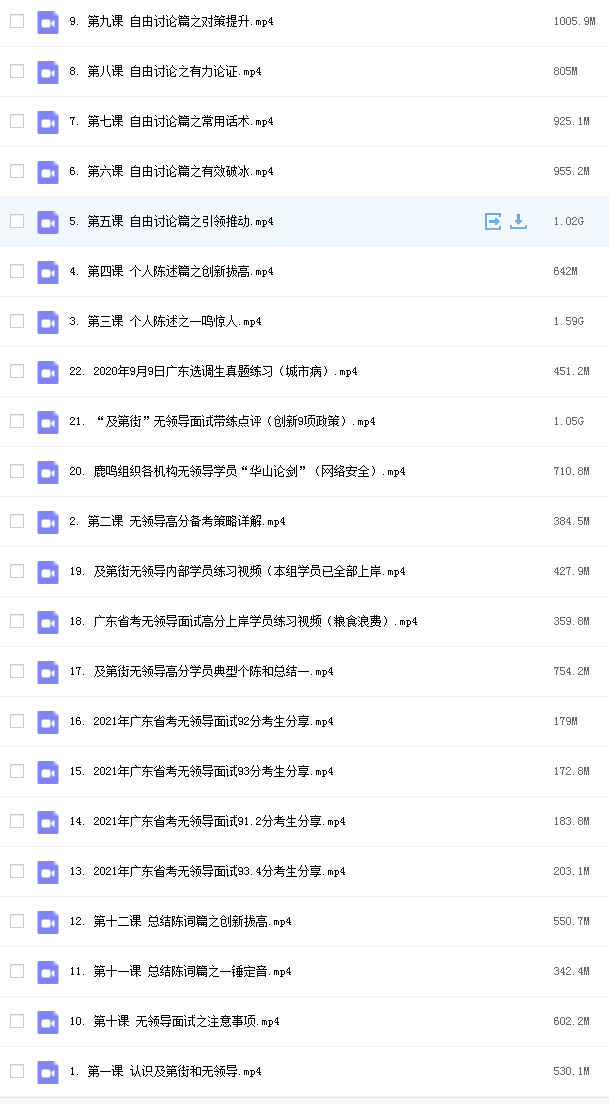Download the 第五课 自由讨论篇之引领推动 file
Image resolution: width=609 pixels, height=1104 pixels.
tap(518, 221)
